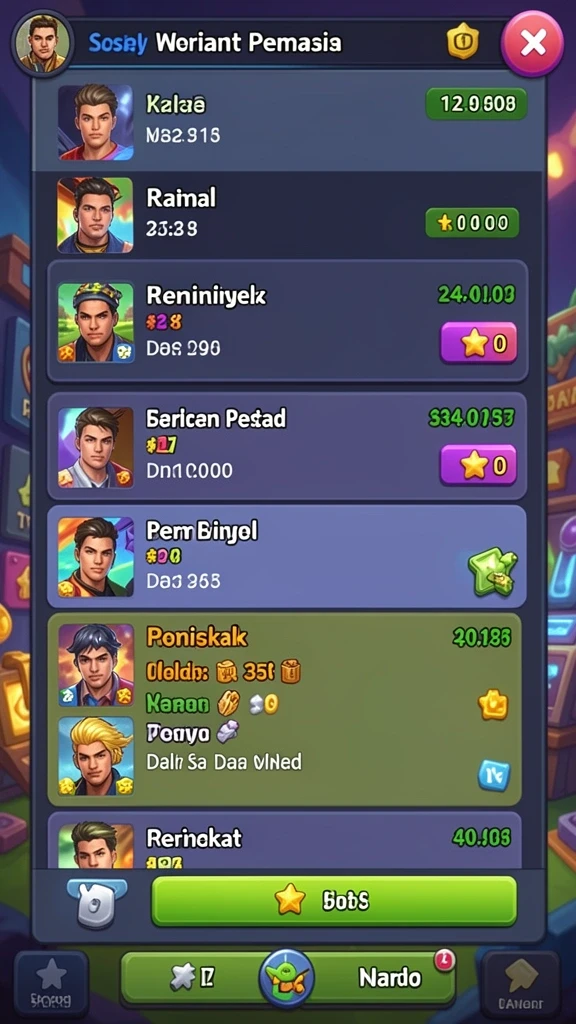Tap the yellow badge icon on the Poniskak card
576x1024 pixels.
[x=493, y=705]
